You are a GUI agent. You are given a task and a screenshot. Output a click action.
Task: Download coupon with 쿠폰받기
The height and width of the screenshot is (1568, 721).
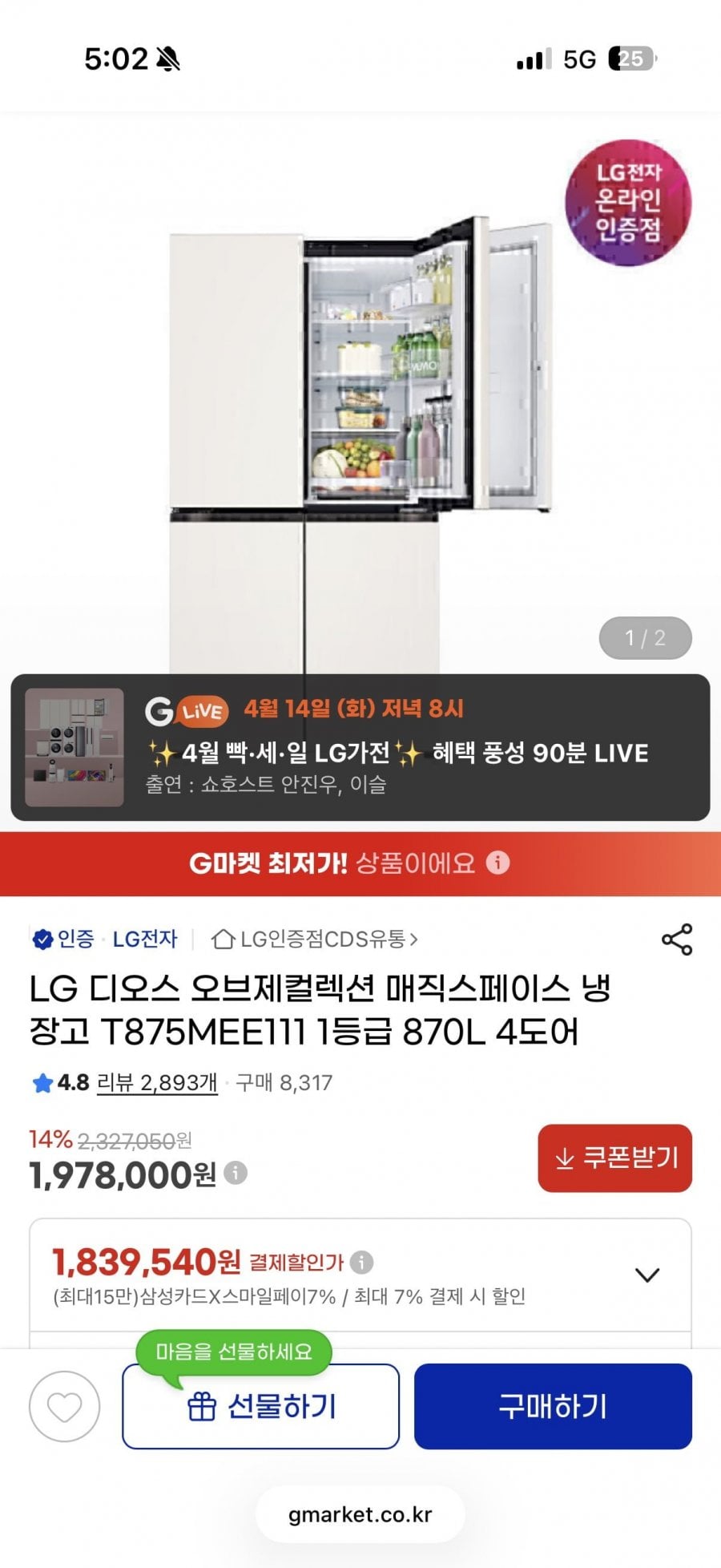pos(614,1158)
